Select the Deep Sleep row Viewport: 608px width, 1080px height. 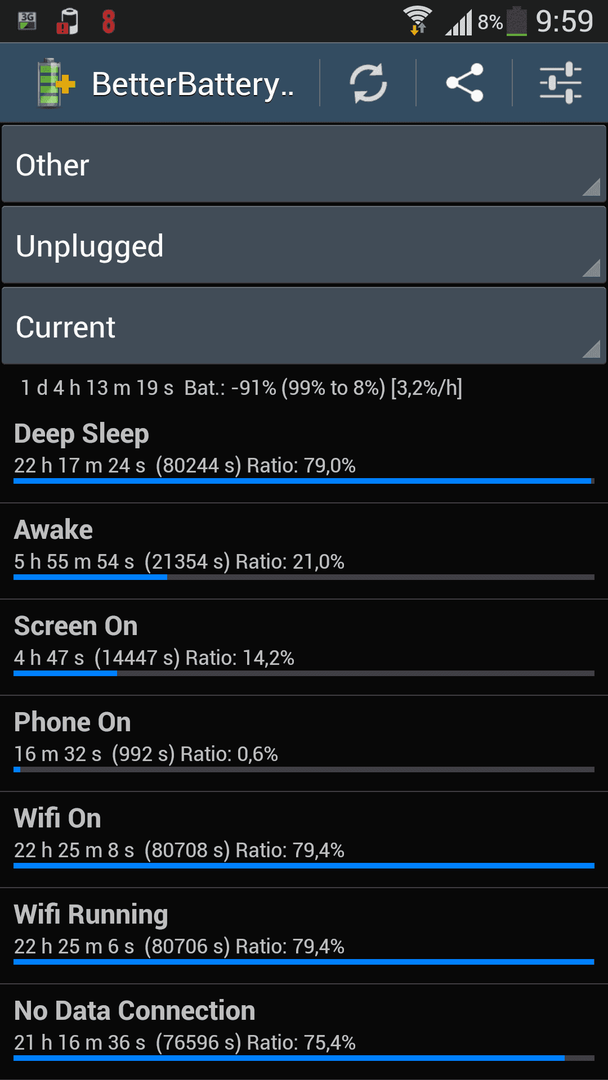tap(304, 455)
